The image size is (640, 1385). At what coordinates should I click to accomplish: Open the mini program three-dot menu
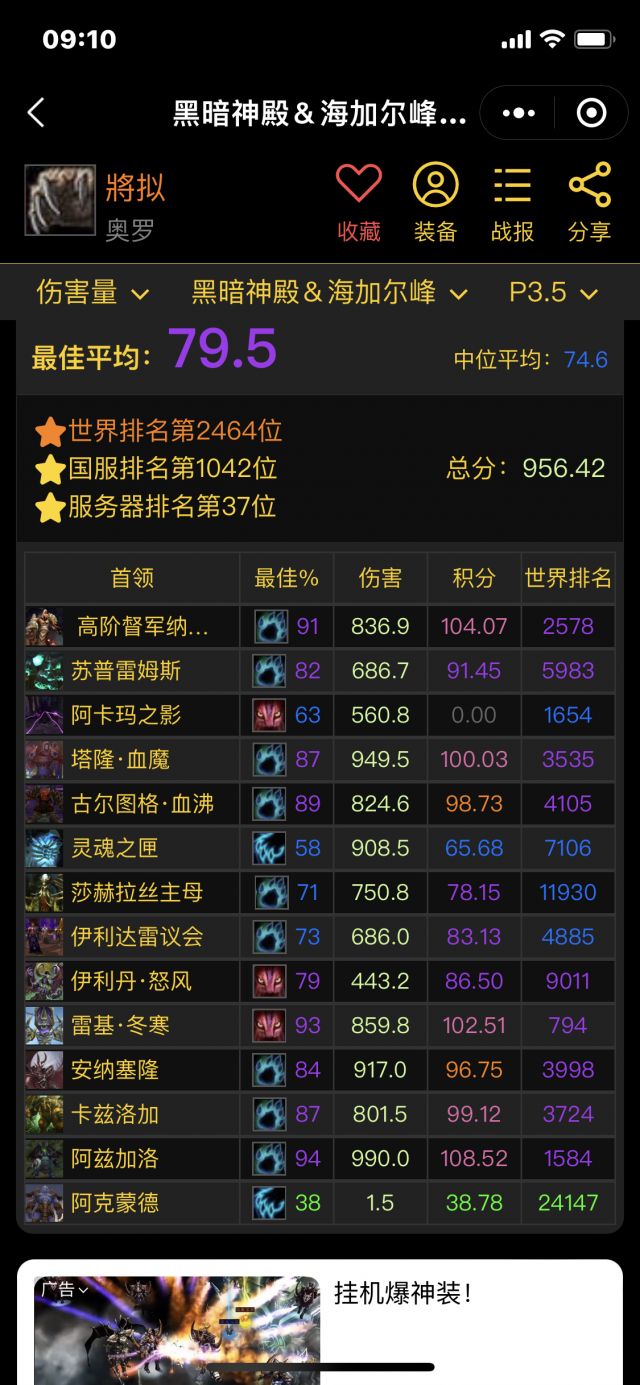[518, 113]
